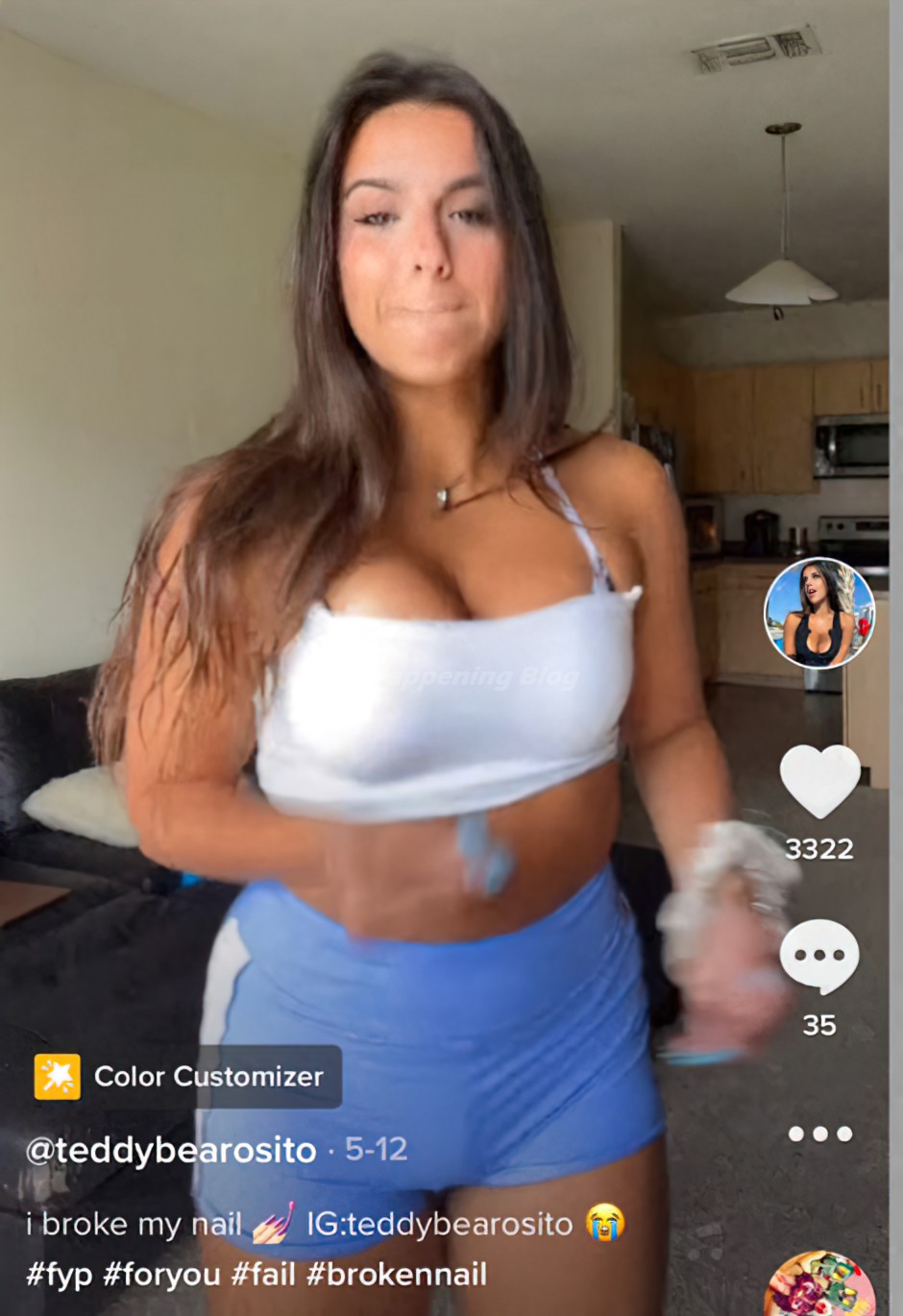
Task: Open the #foryou hashtag
Action: pyautogui.click(x=161, y=1276)
